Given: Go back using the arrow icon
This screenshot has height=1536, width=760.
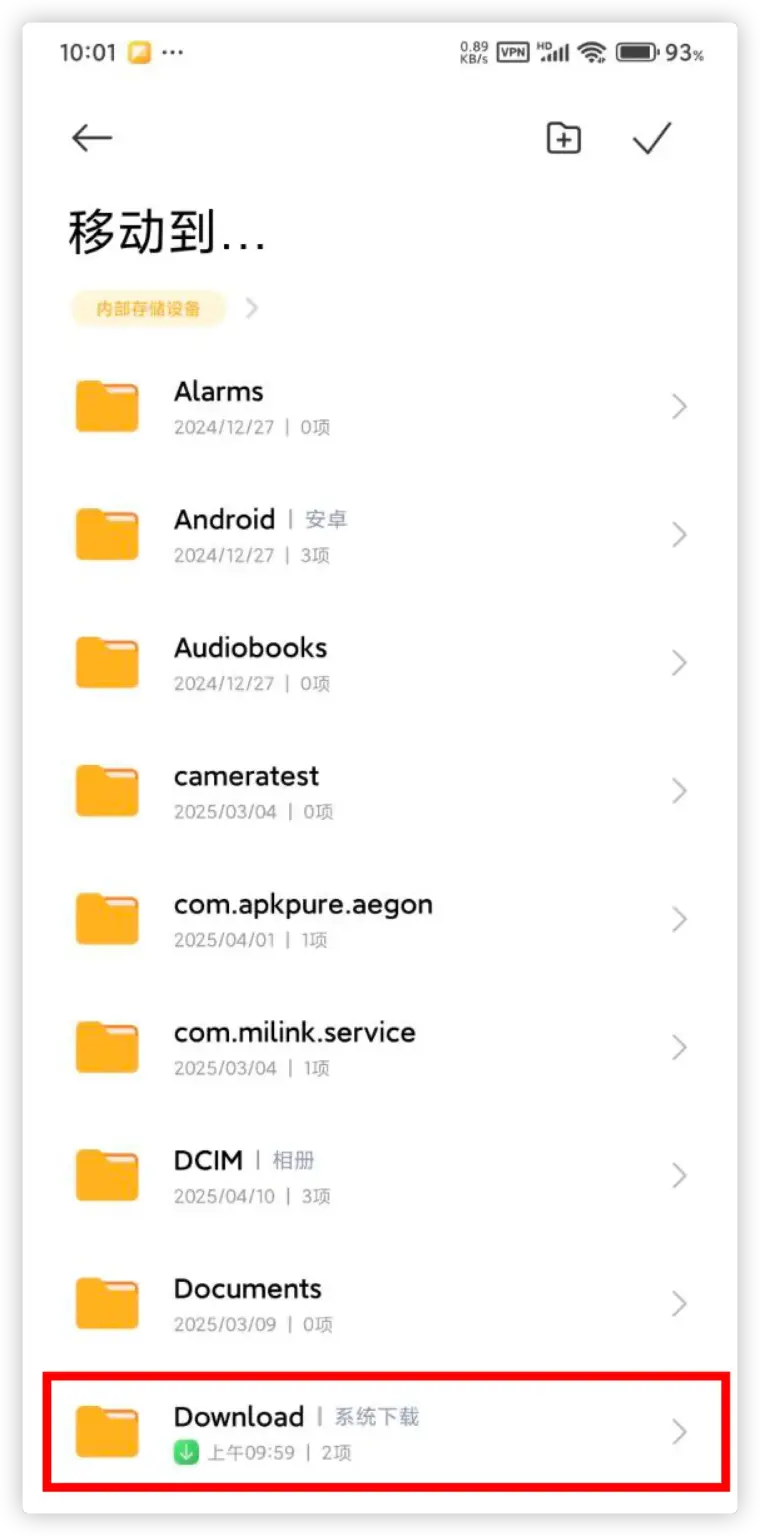Looking at the screenshot, I should 92,138.
